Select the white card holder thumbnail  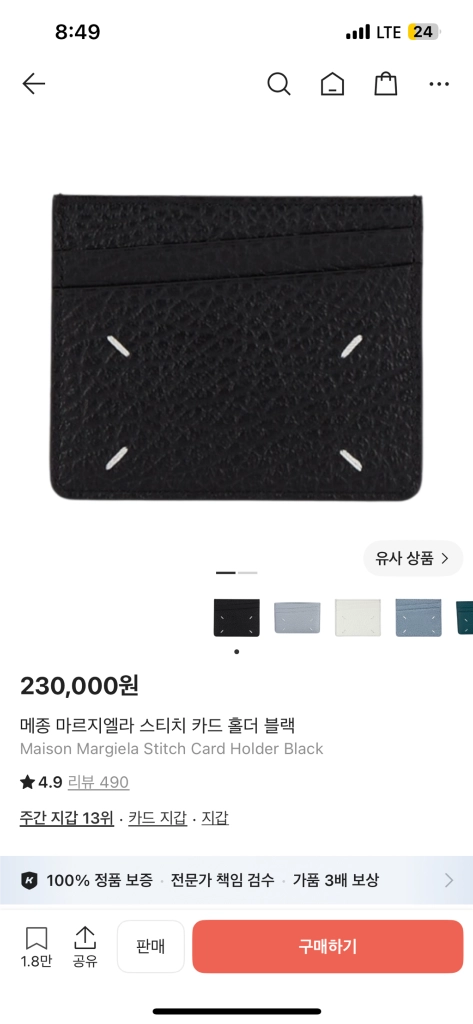tap(358, 618)
